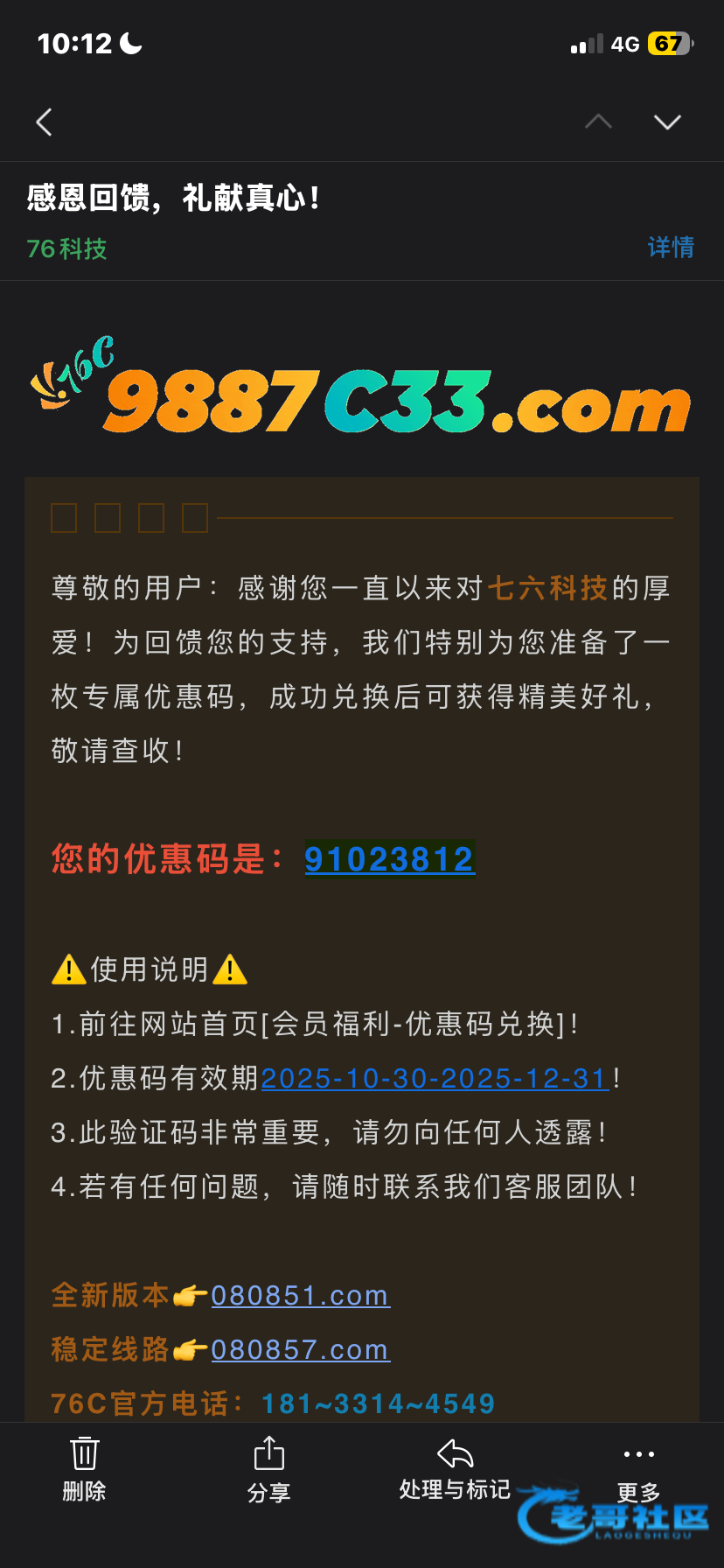Screen dimensions: 724x1568
Task: Tap the coupon code 91023812 link
Action: point(389,859)
